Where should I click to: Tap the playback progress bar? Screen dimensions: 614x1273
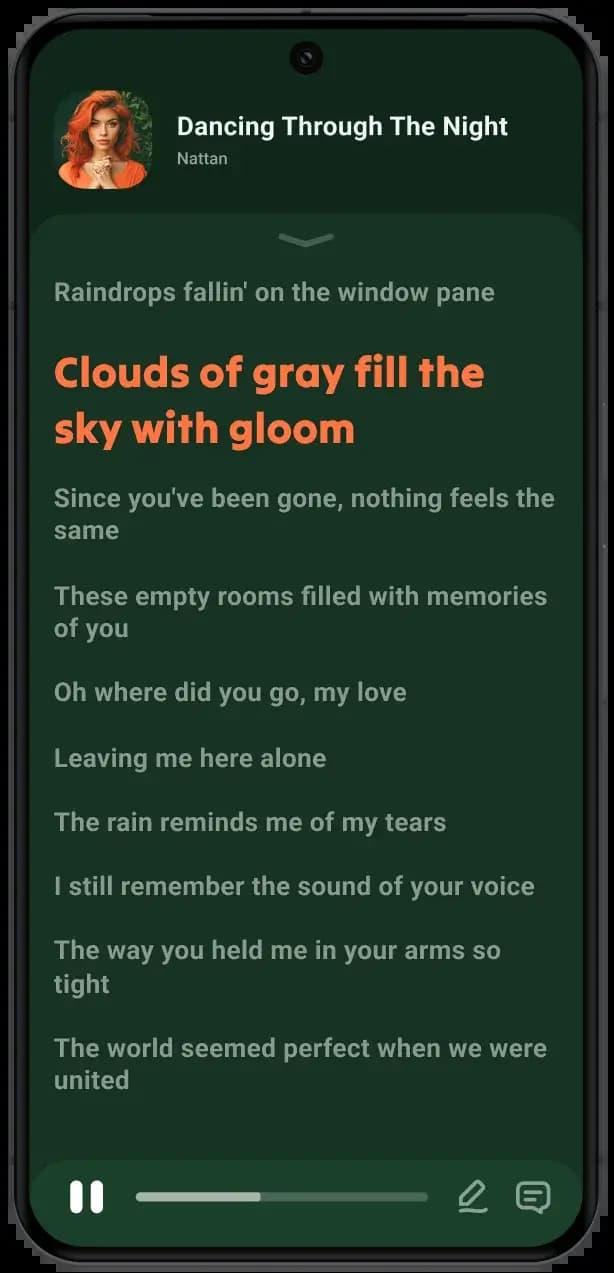click(281, 1197)
